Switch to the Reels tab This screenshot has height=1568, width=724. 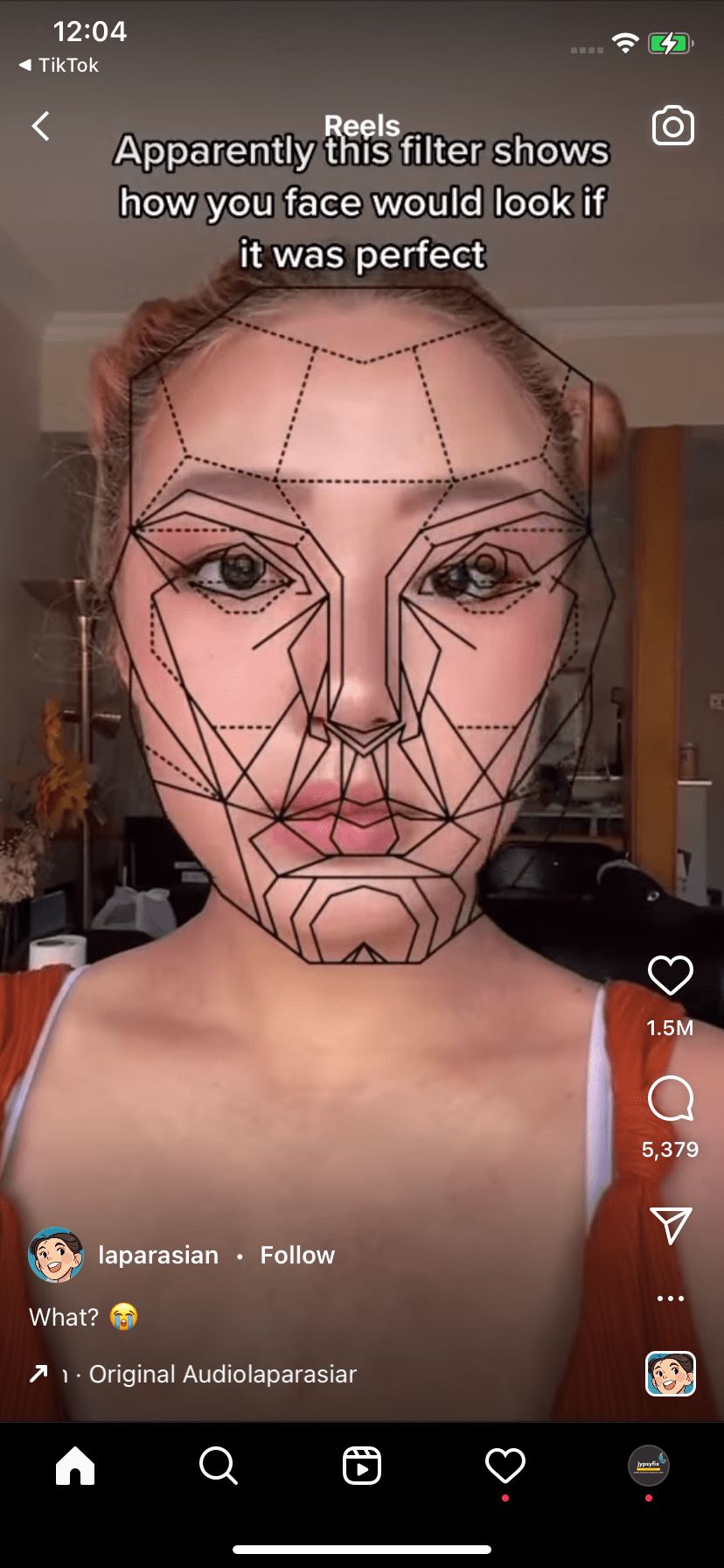(x=362, y=1465)
